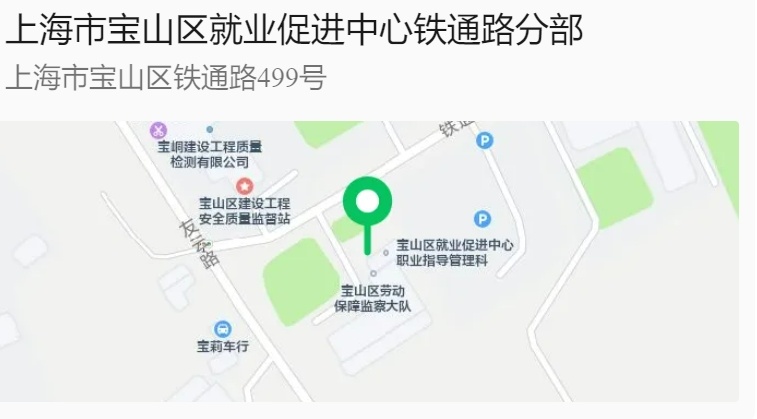The image size is (757, 419).
Task: Open the 铁通路499号 location map card
Action: pos(370,260)
